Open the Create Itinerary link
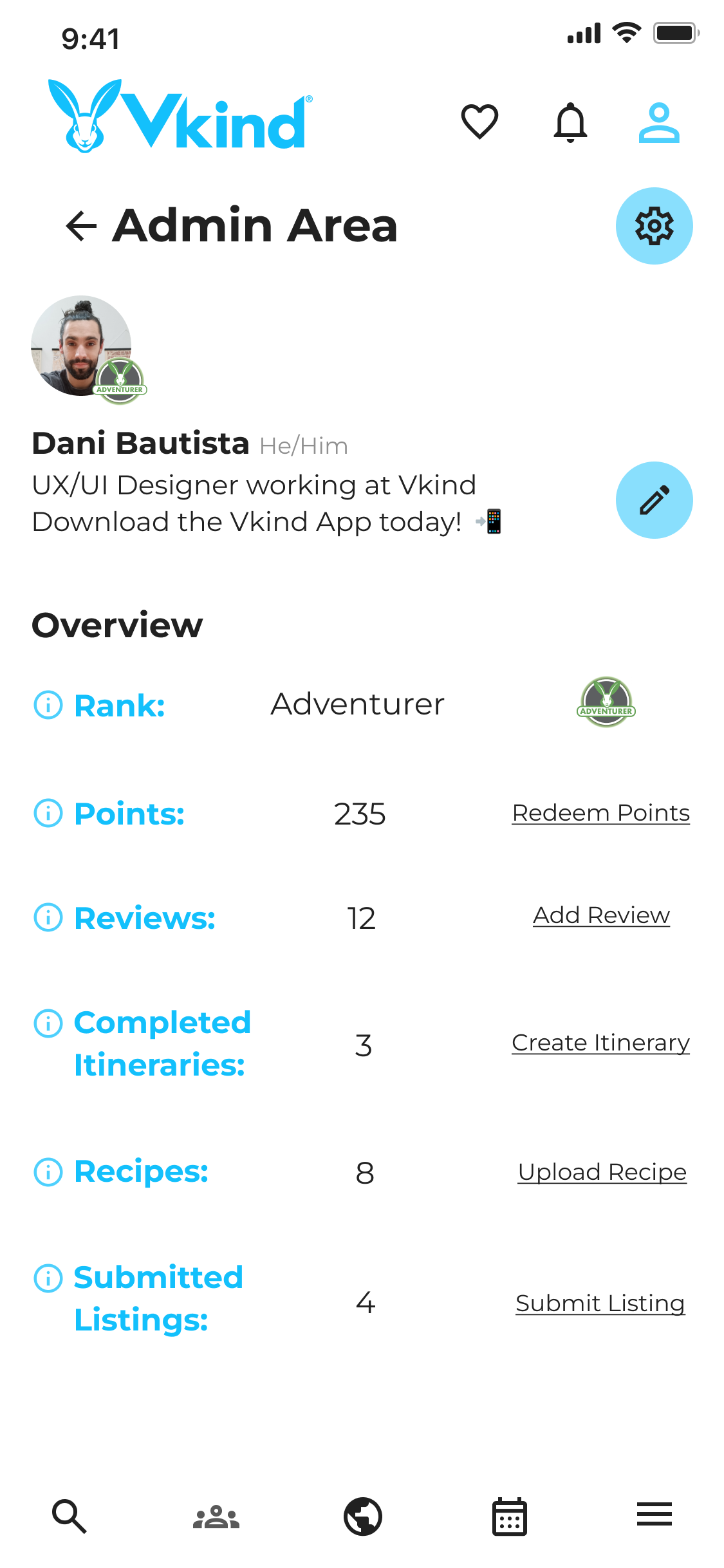The height and width of the screenshot is (1568, 724). tap(600, 1043)
